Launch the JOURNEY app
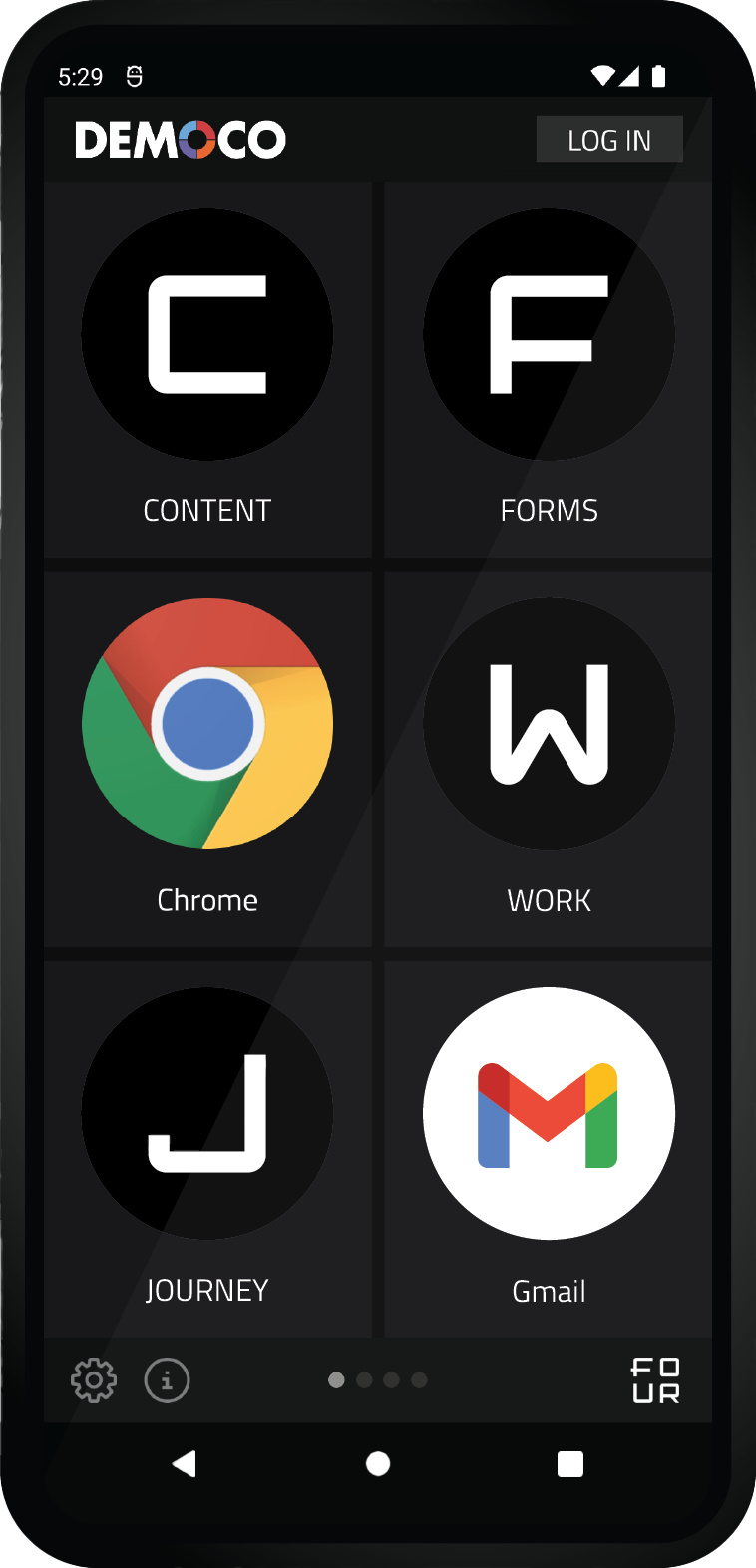 [206, 1113]
